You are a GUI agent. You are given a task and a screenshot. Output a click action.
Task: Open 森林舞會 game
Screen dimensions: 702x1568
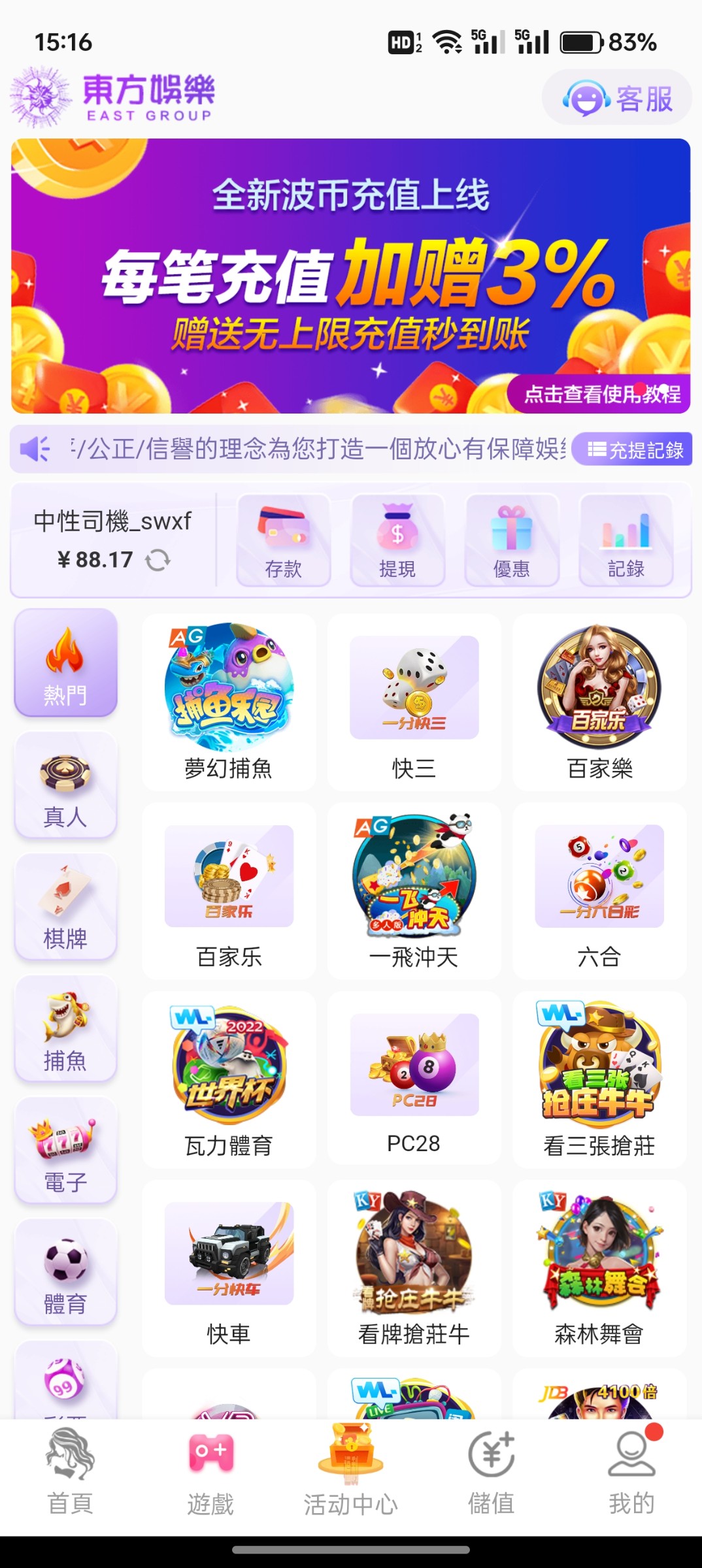click(x=599, y=1268)
